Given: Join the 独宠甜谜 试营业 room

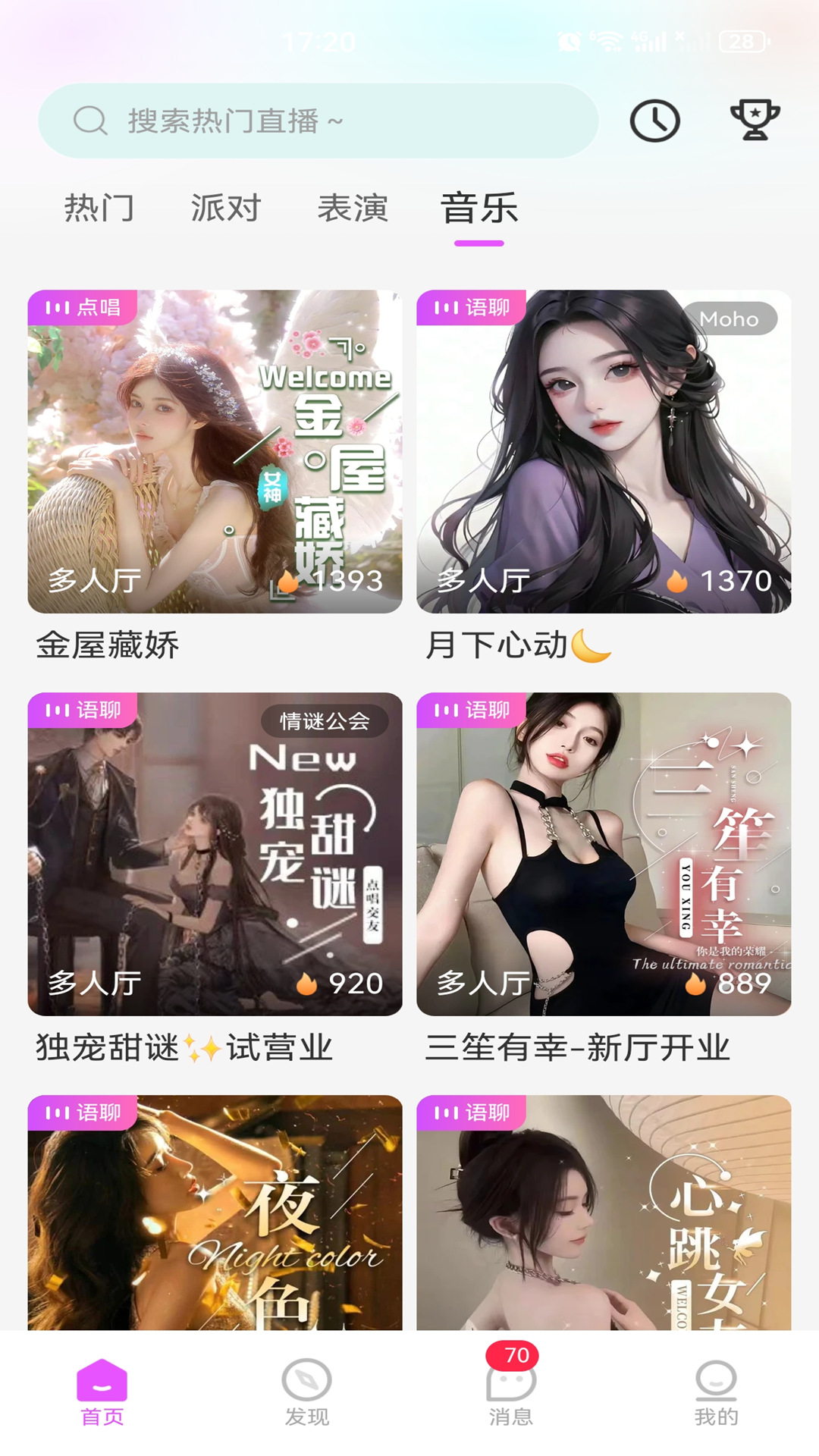Looking at the screenshot, I should (215, 854).
